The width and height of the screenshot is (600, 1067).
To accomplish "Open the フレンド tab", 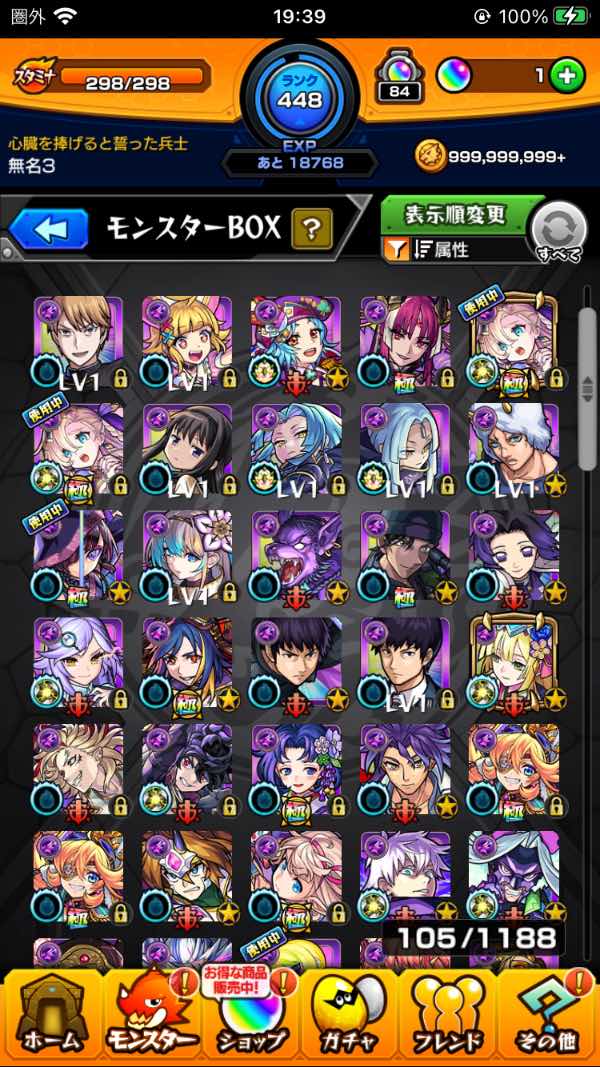I will 448,1014.
